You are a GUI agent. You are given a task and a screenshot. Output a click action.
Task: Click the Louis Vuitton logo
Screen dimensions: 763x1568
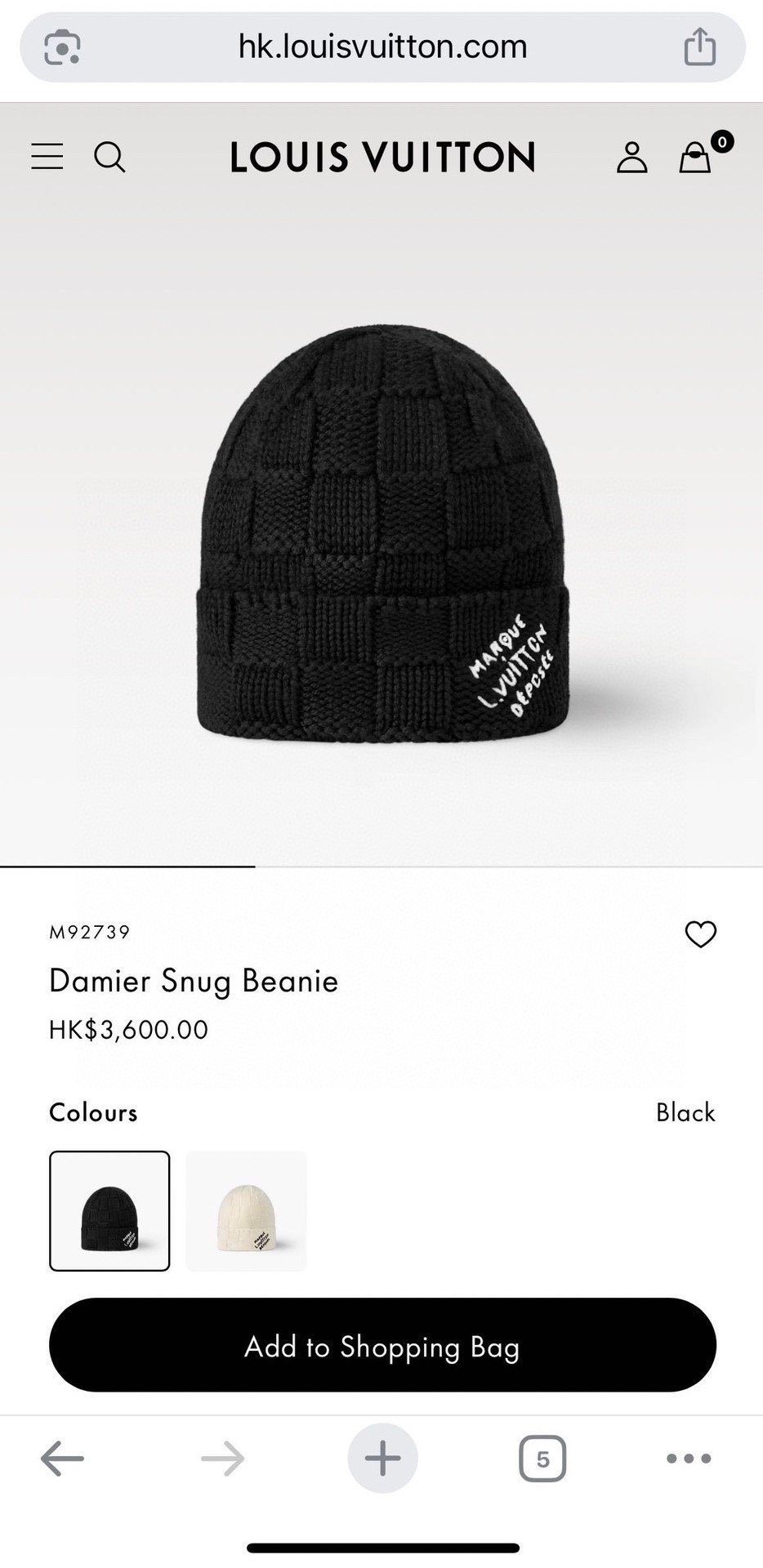pos(381,157)
